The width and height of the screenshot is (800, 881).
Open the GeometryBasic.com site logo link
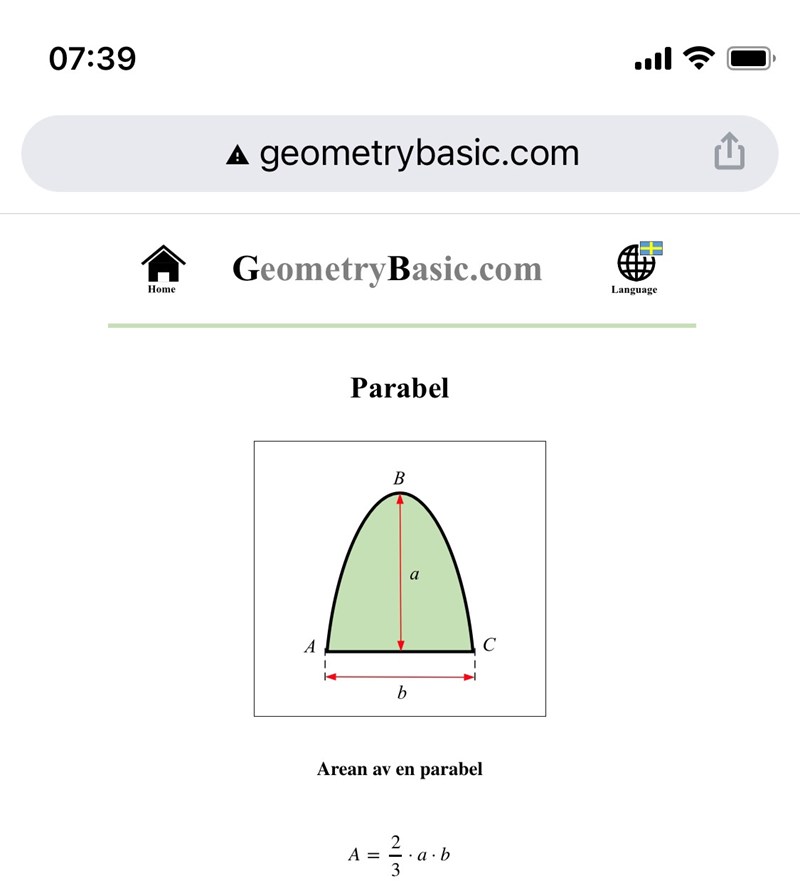(387, 269)
